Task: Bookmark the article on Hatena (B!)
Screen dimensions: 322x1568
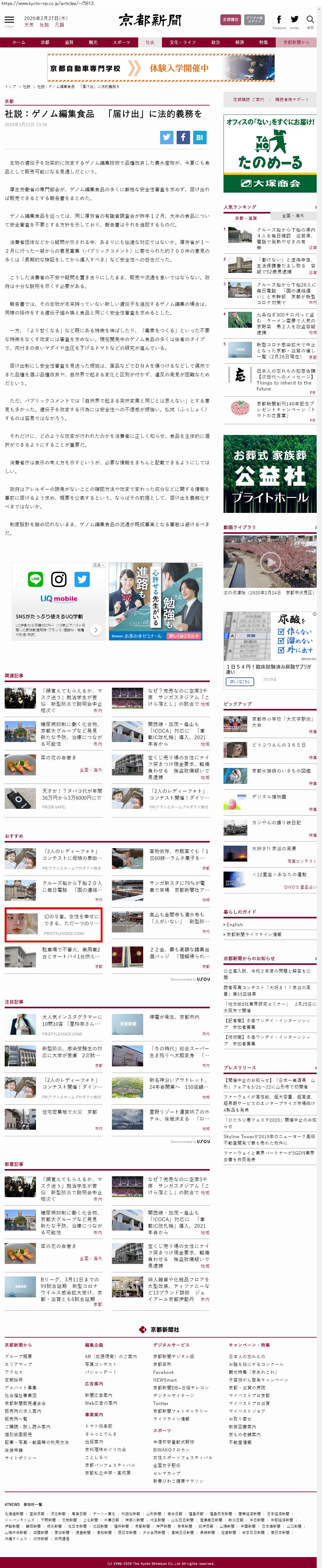Action: pos(199,137)
